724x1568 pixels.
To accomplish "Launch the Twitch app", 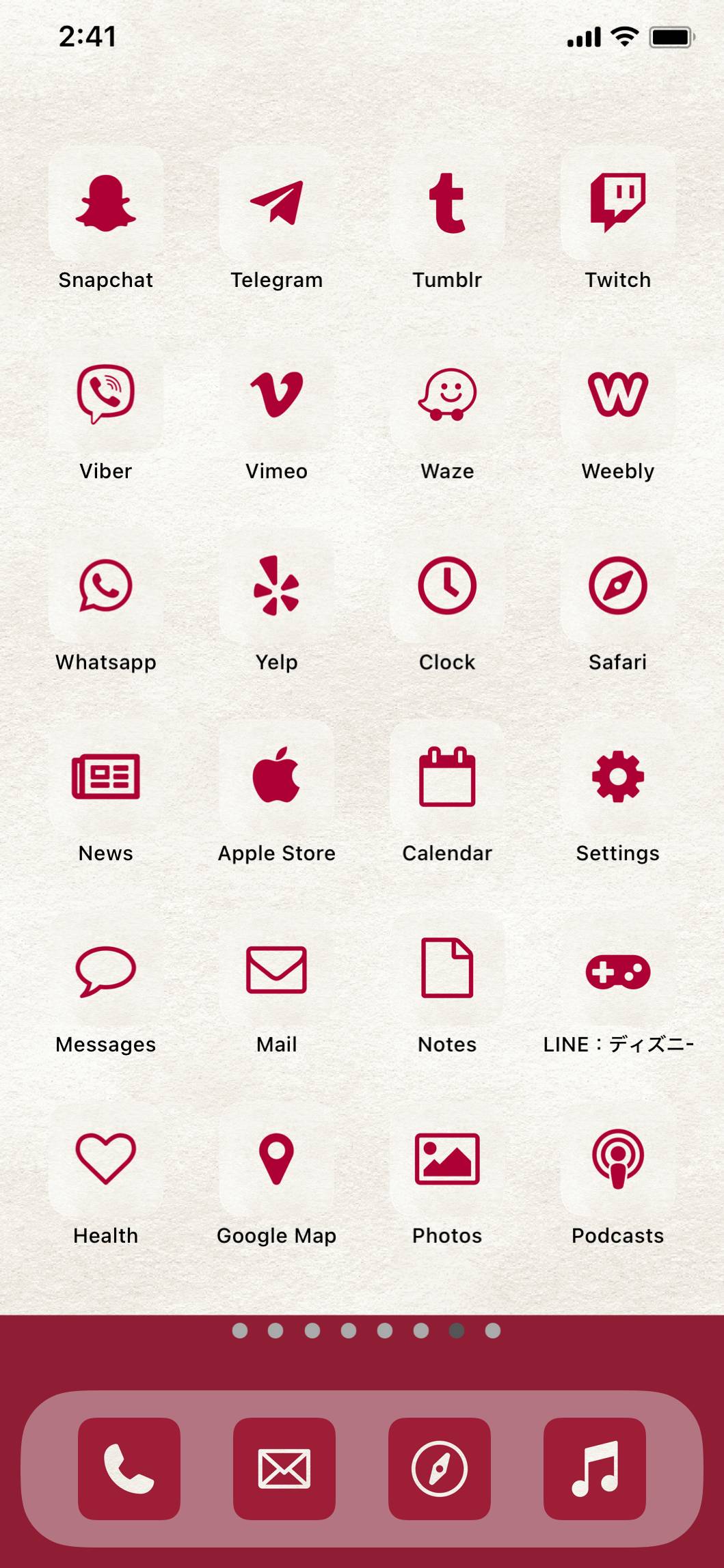I will point(617,203).
